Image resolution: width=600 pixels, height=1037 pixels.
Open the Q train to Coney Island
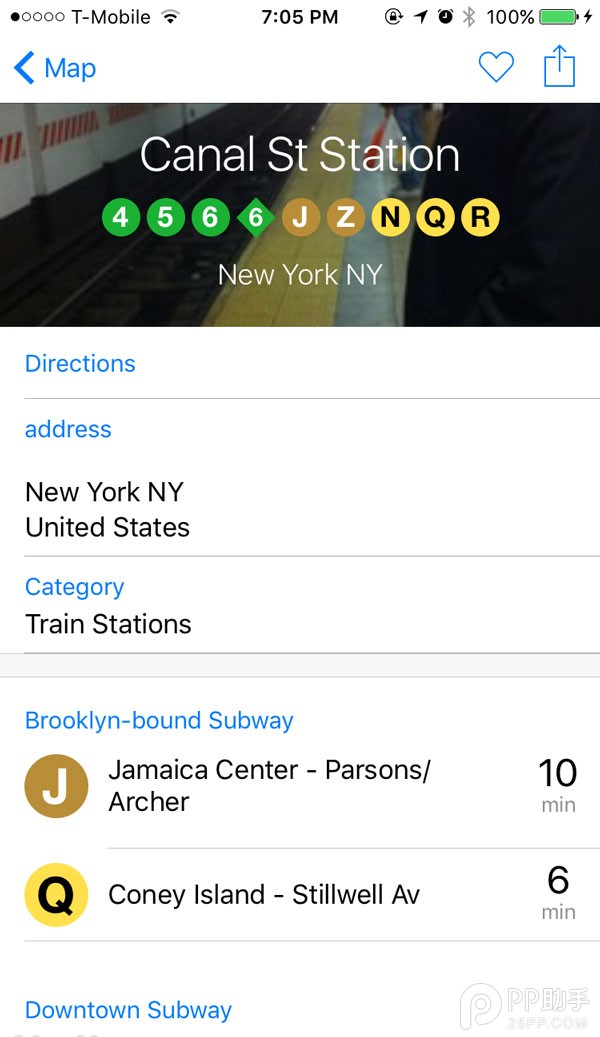300,895
